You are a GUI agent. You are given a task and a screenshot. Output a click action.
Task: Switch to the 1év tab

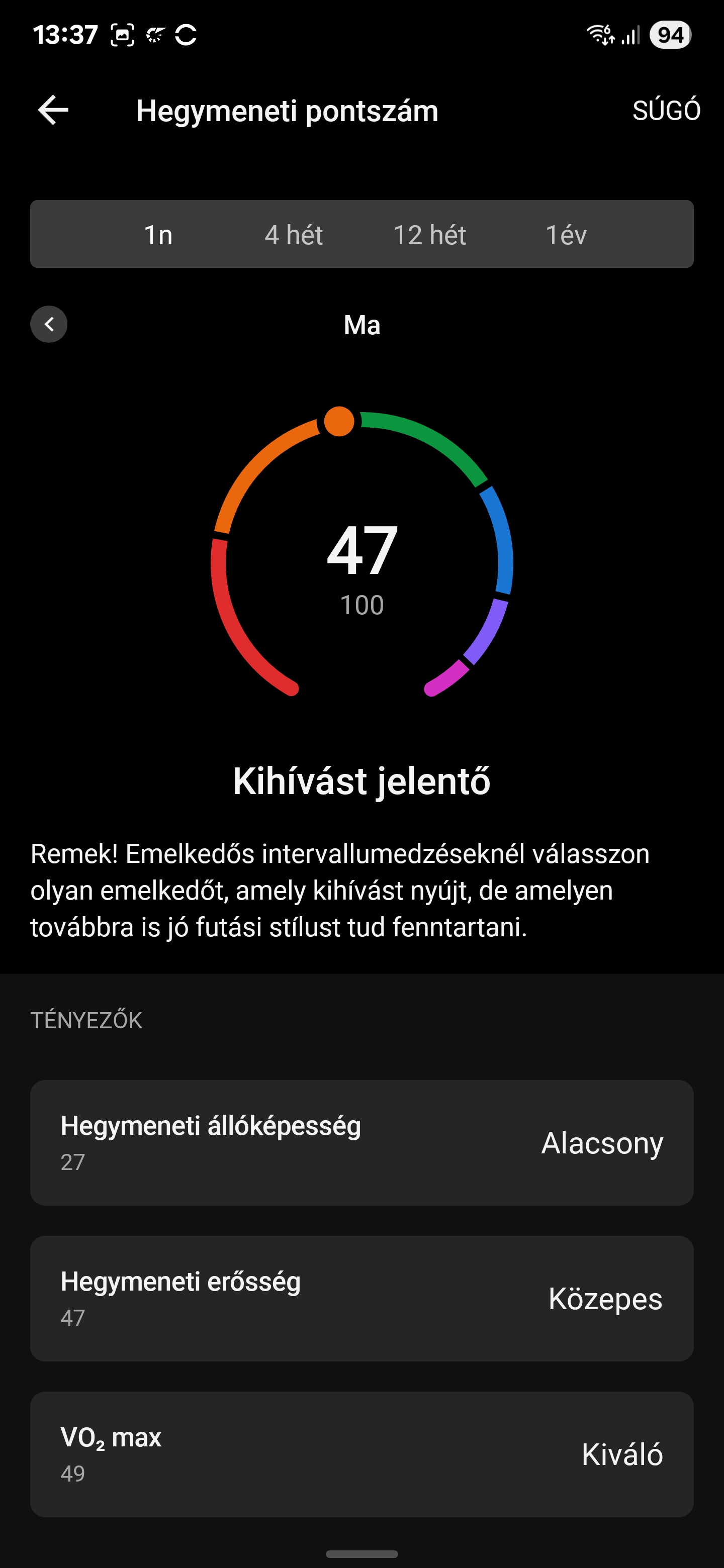pos(566,235)
